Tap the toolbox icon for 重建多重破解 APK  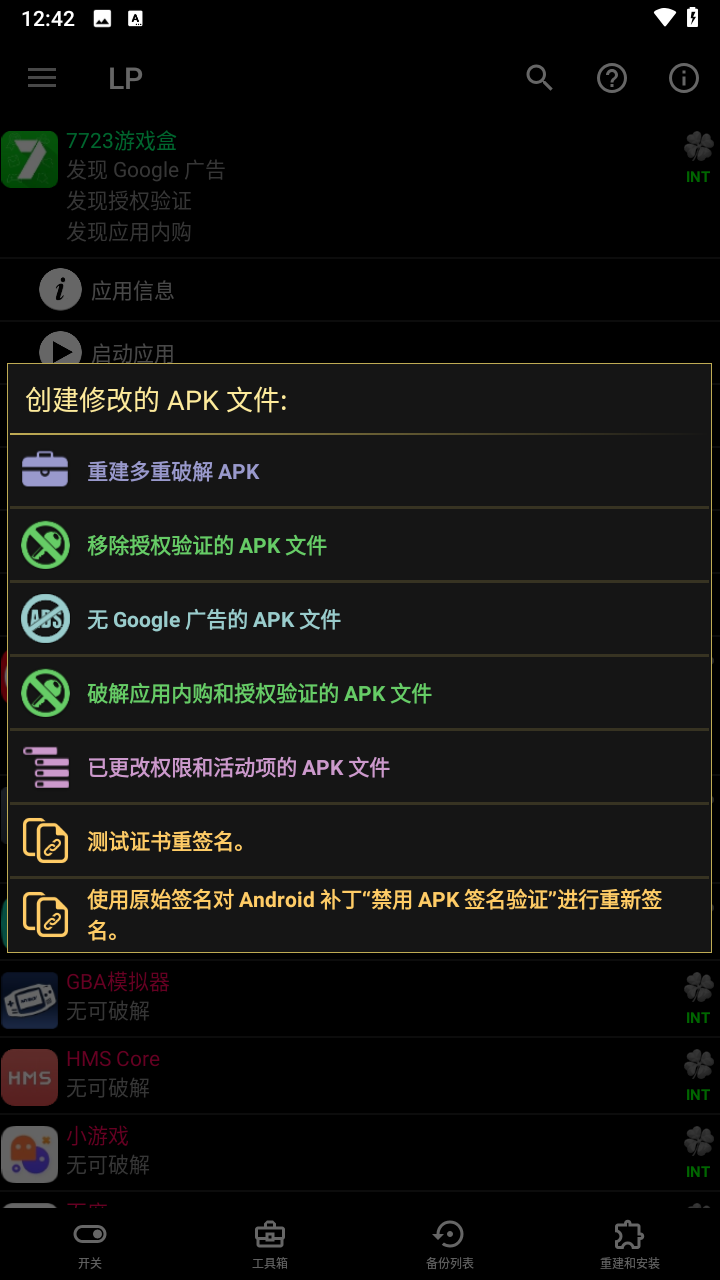tap(44, 469)
